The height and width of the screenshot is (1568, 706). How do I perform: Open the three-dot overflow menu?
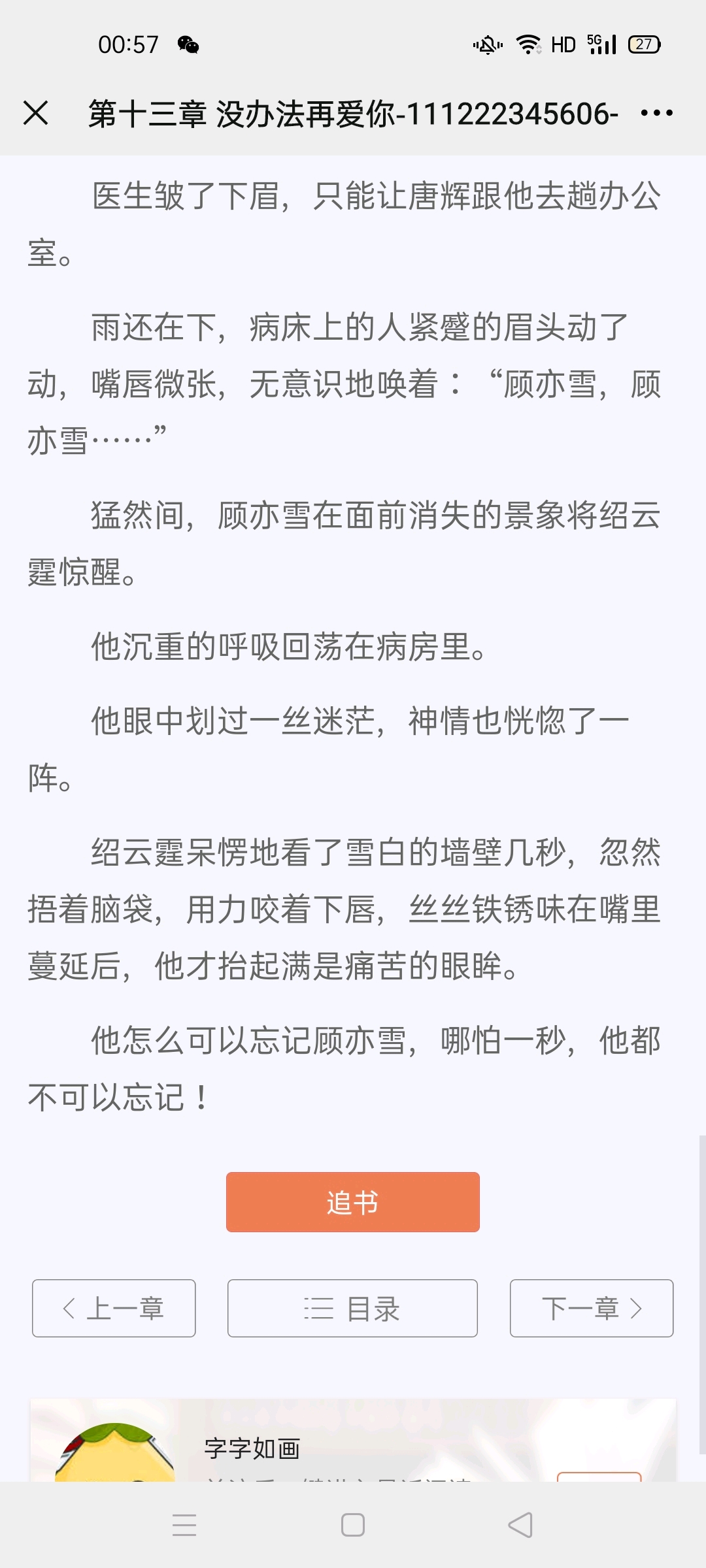(656, 113)
